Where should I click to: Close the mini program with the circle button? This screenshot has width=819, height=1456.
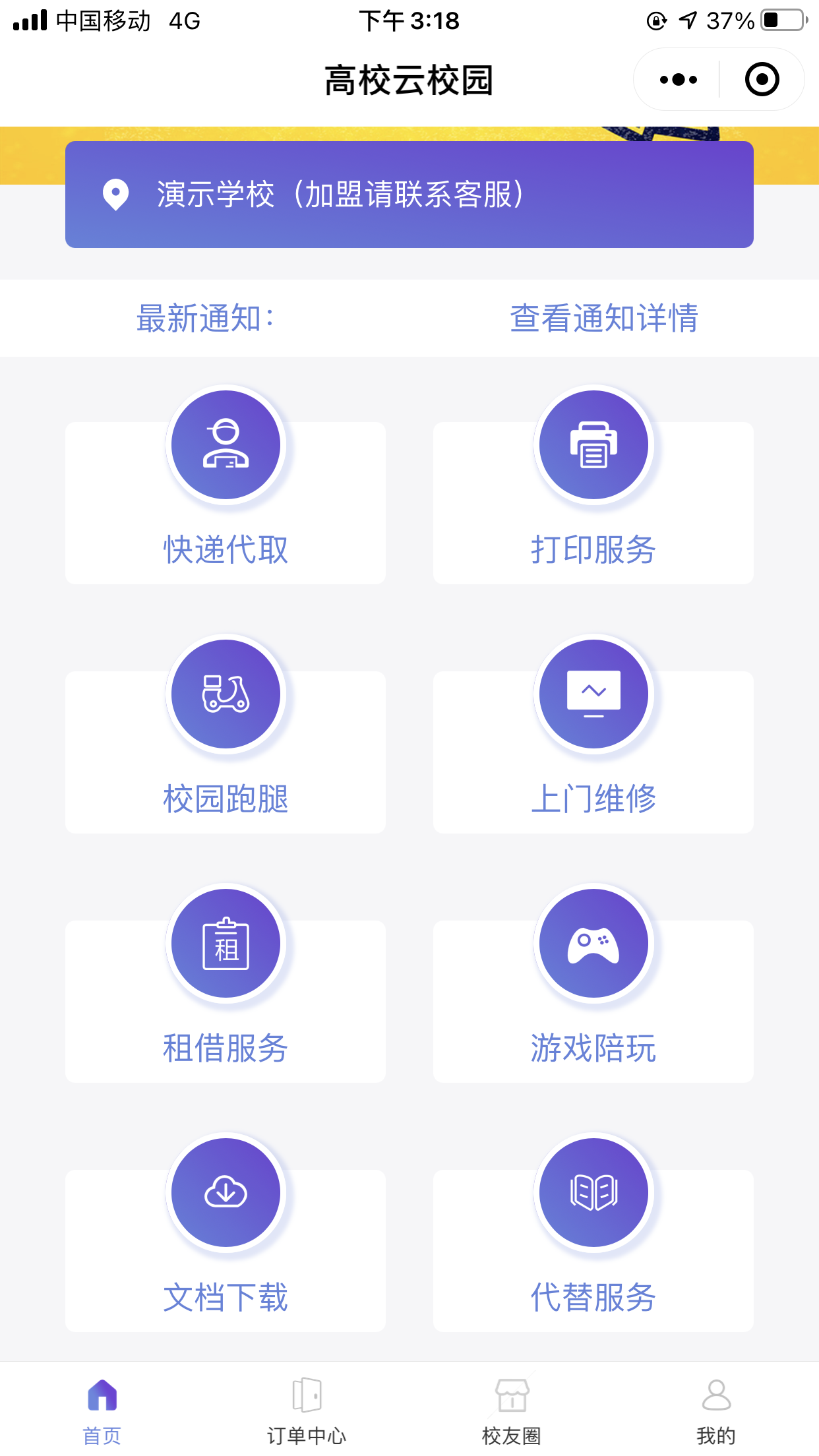762,80
